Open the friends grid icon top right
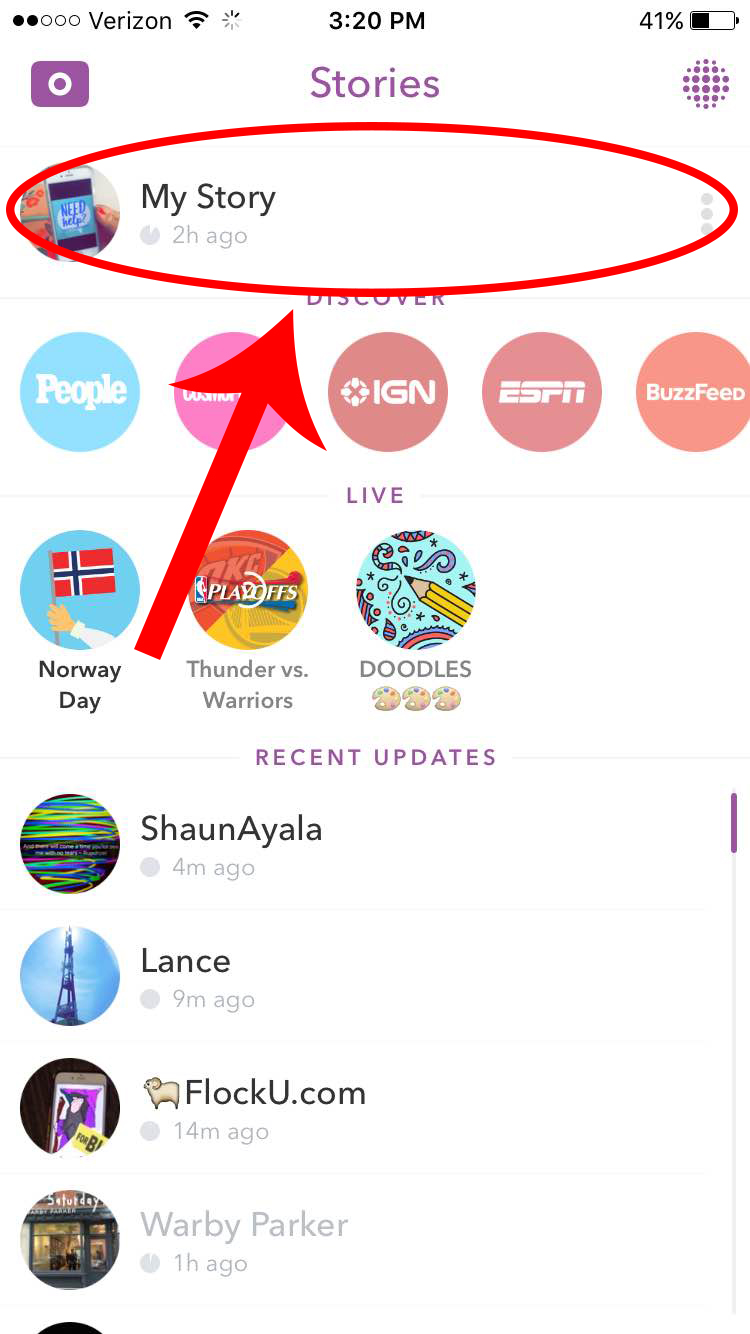This screenshot has width=750, height=1334. click(x=705, y=84)
